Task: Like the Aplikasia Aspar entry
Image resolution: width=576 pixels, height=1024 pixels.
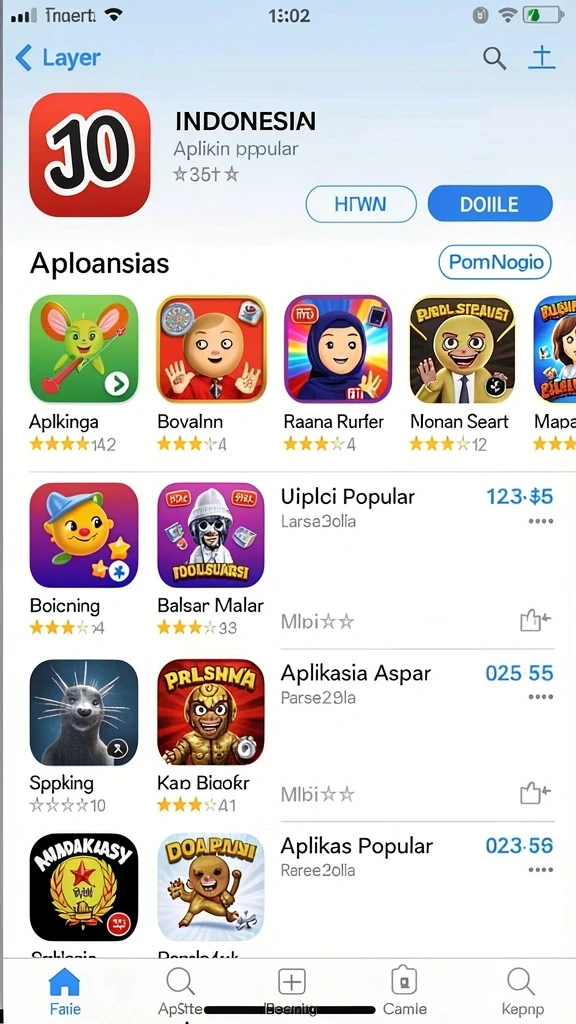Action: pyautogui.click(x=535, y=794)
